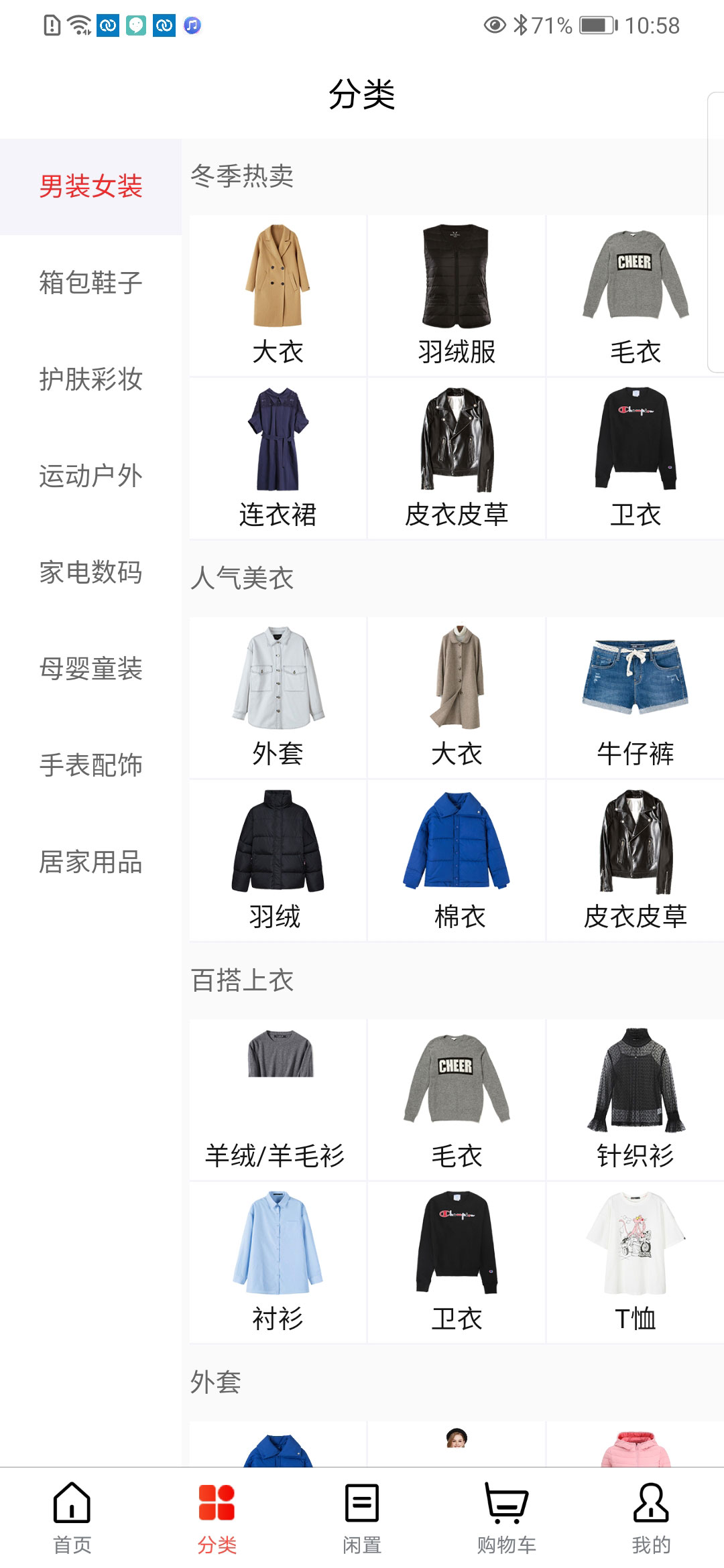Select the 护肤彩妆 category

point(90,379)
